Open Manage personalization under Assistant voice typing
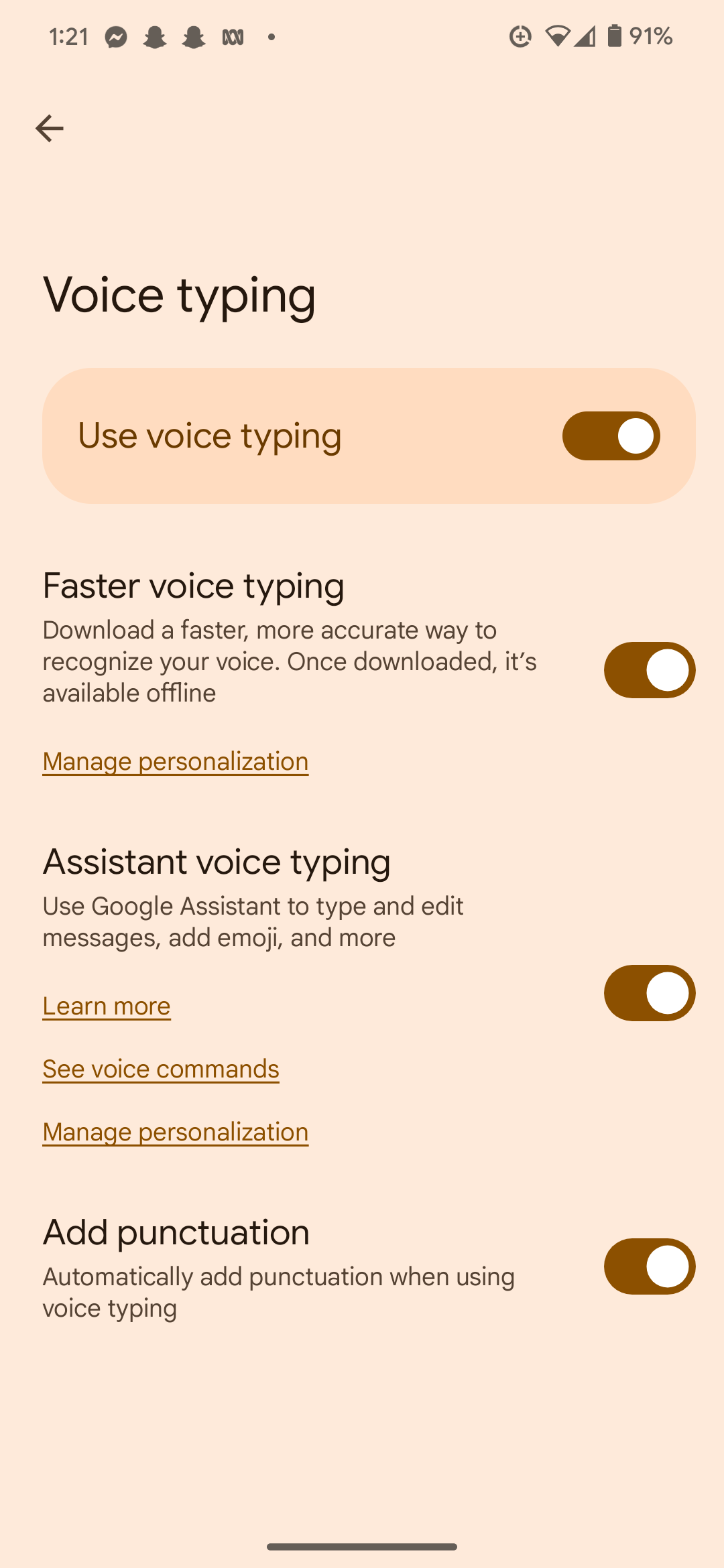 (175, 1132)
